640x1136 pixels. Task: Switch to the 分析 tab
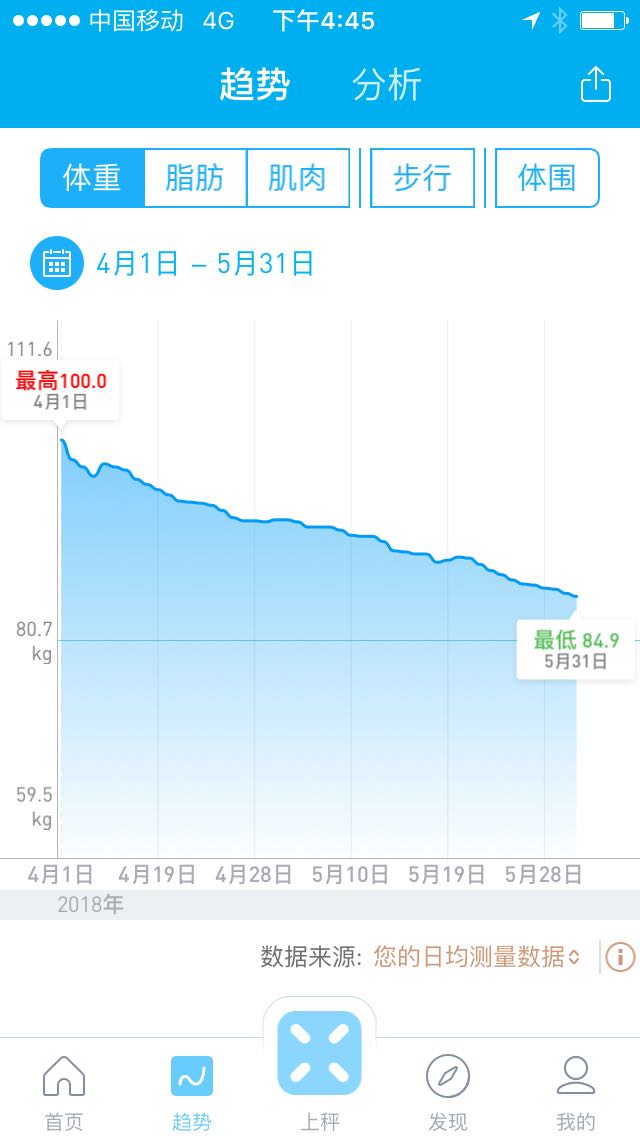click(387, 85)
